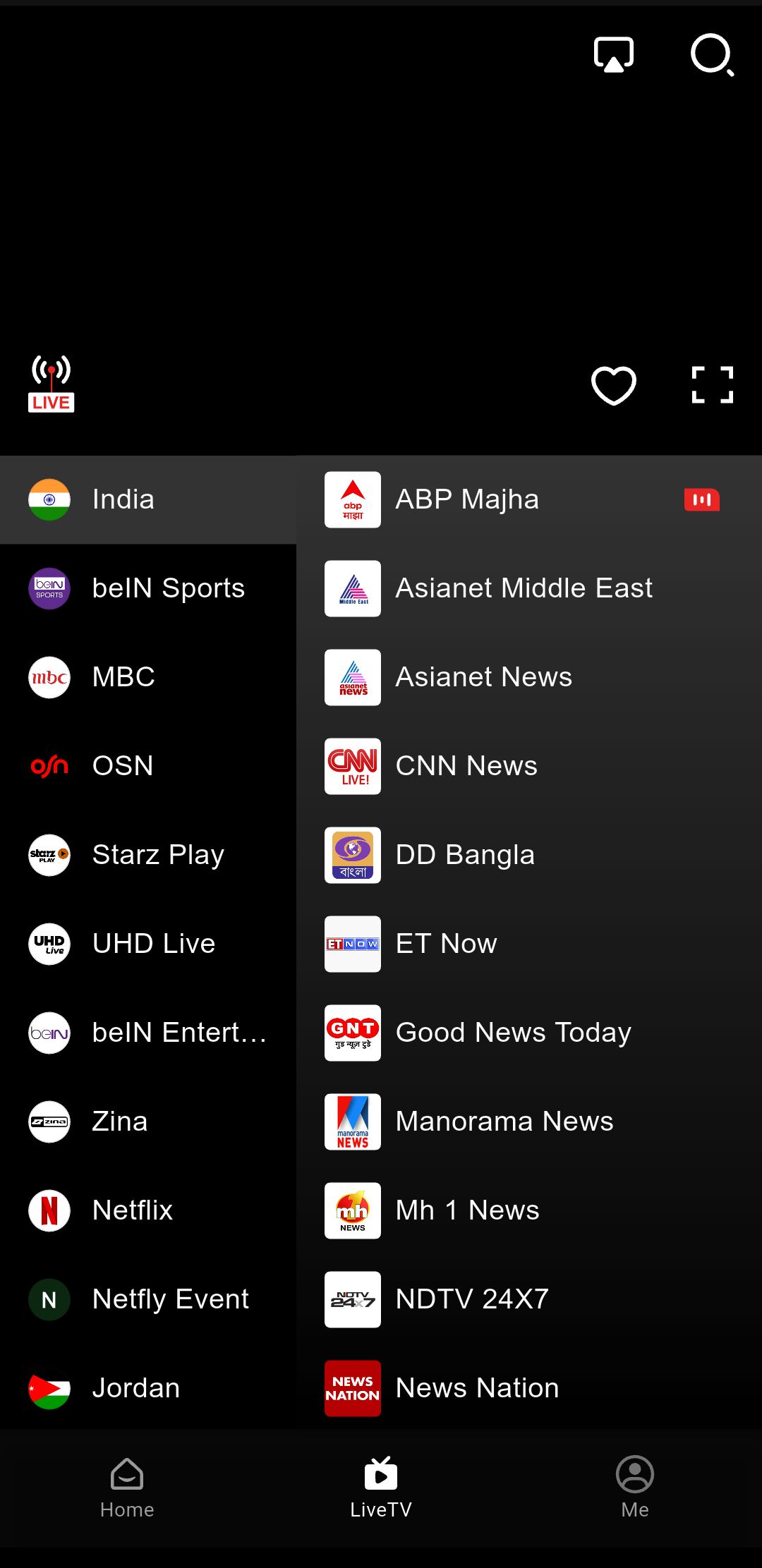Tap the beIN Sports logo

[49, 588]
